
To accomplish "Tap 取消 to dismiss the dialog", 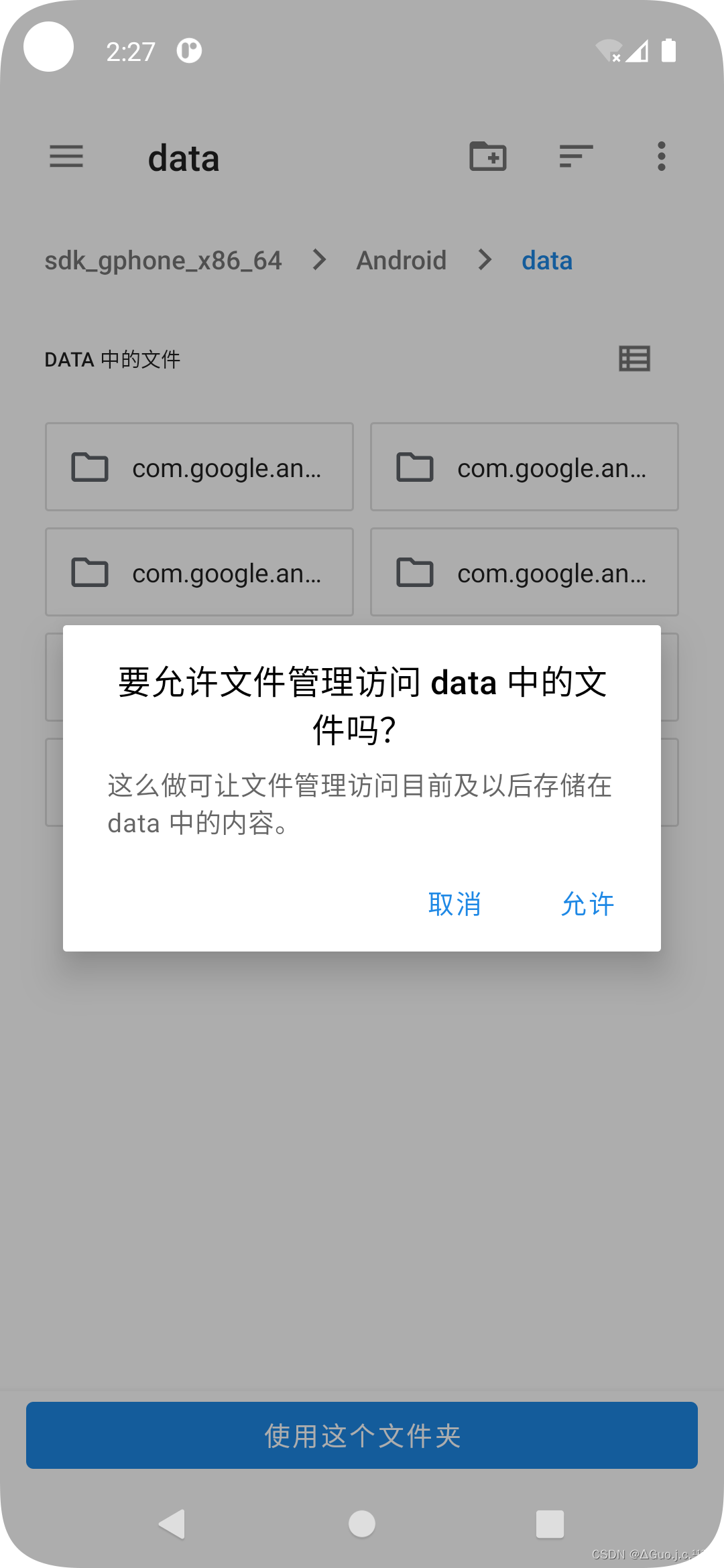I will click(455, 904).
